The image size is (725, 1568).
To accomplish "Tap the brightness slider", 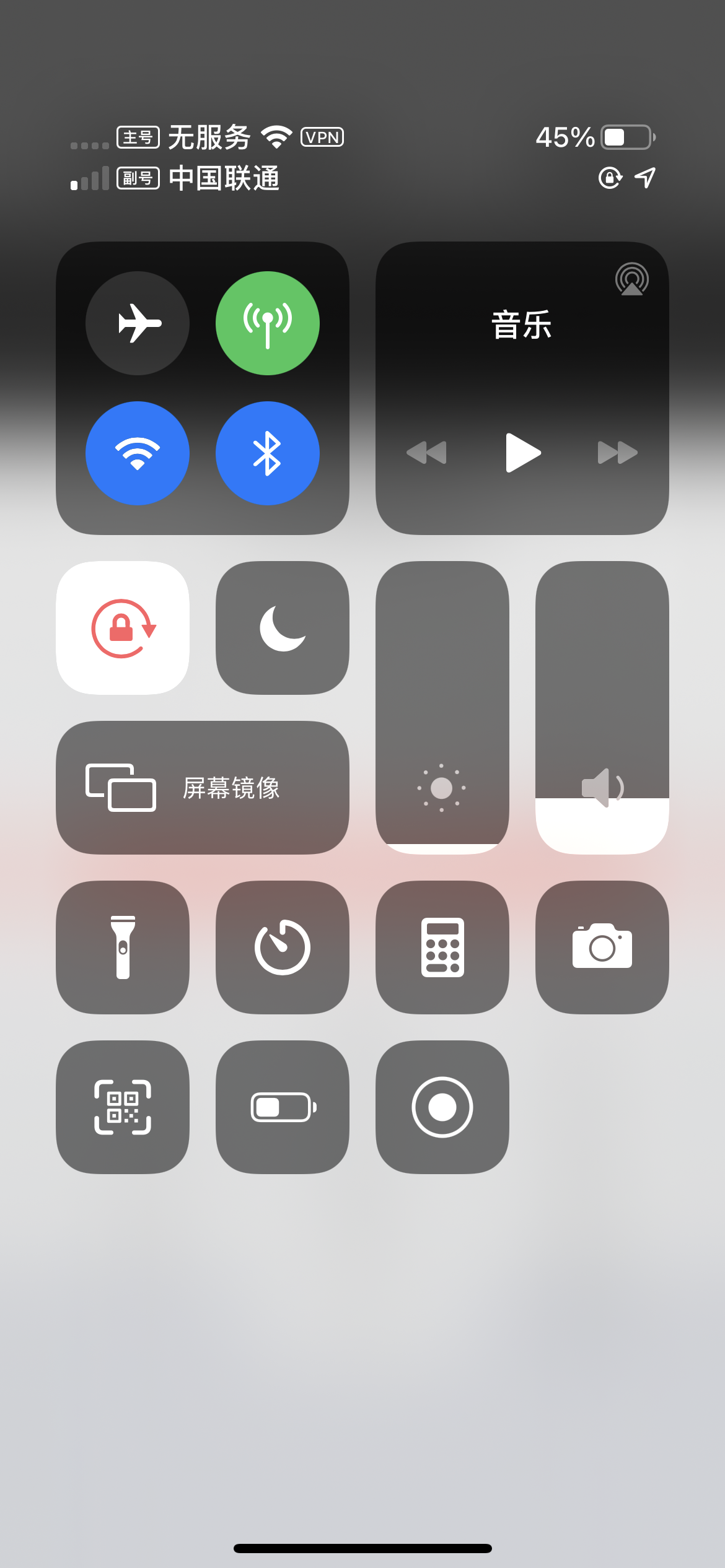I will pyautogui.click(x=442, y=707).
